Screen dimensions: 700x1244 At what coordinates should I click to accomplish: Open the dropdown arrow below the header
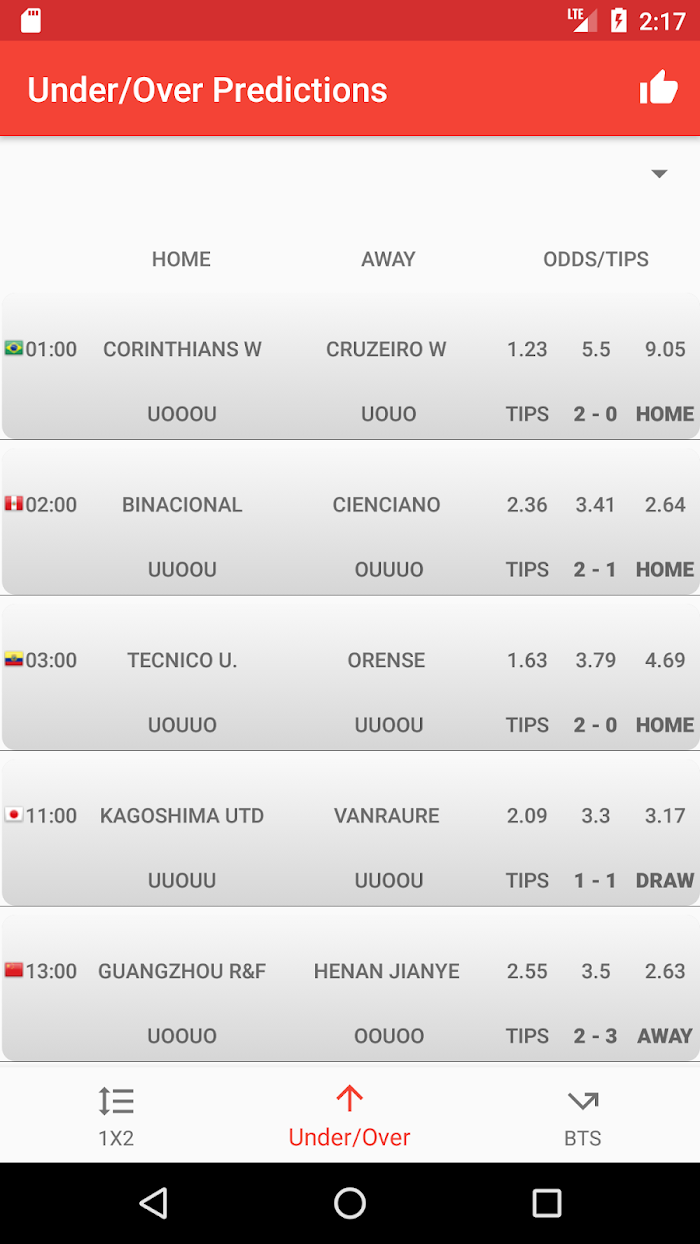click(659, 174)
